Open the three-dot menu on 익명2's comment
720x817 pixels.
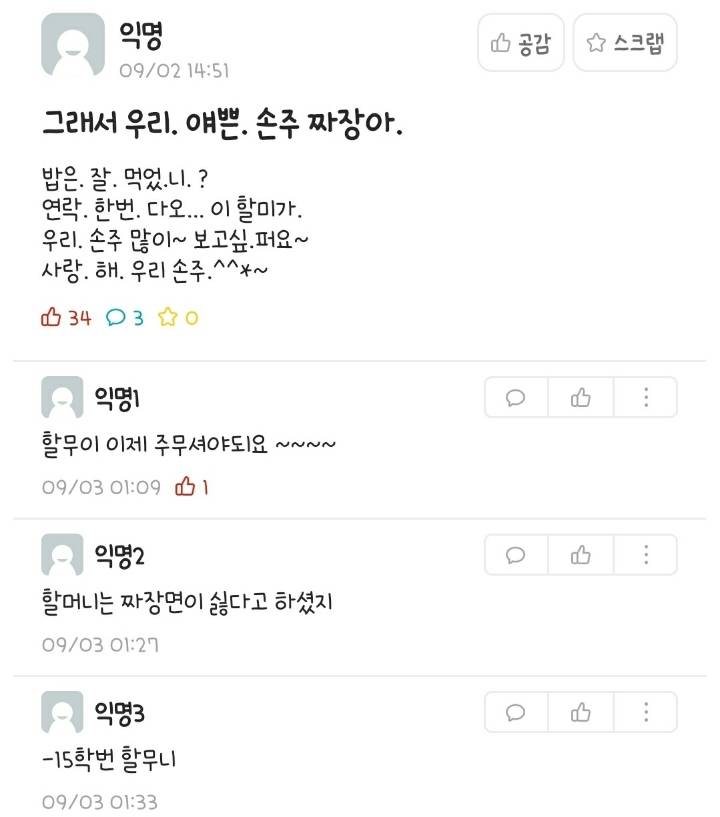coord(646,555)
